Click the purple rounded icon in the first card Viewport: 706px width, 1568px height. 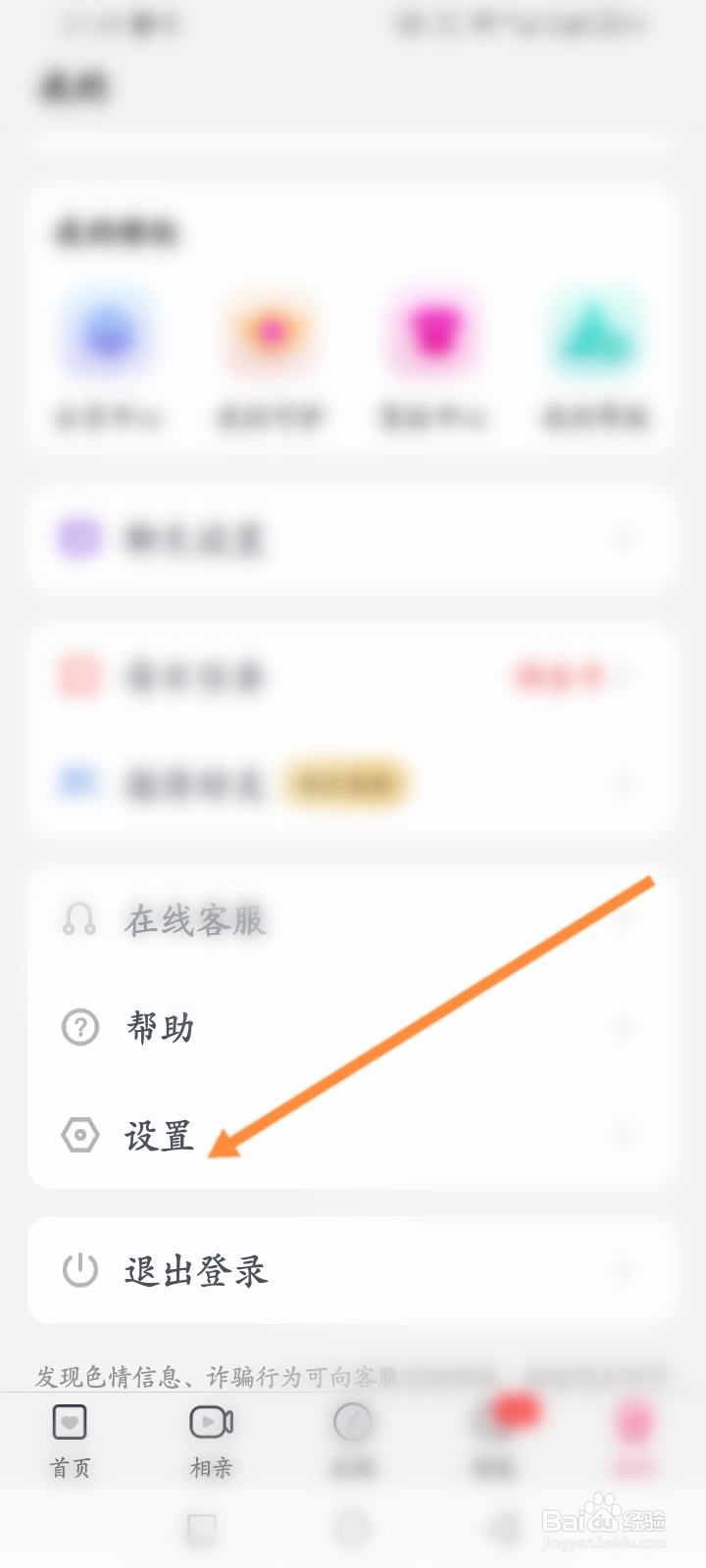(76, 539)
